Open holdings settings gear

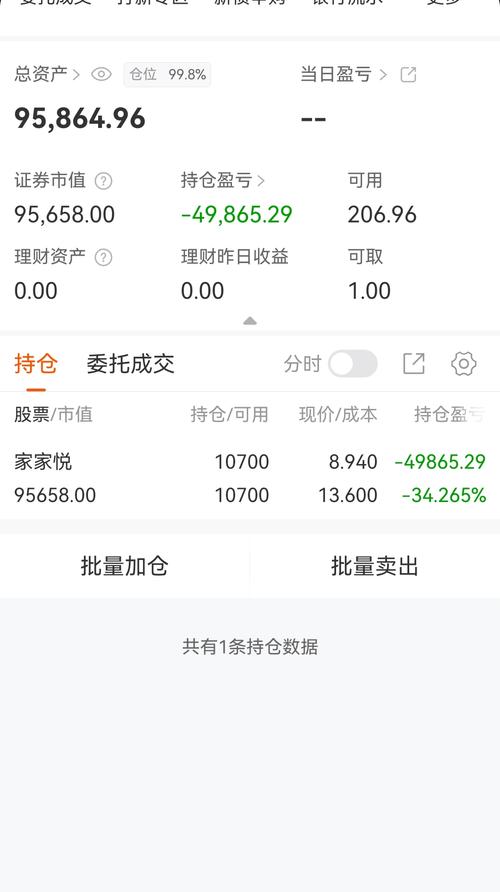pos(464,364)
